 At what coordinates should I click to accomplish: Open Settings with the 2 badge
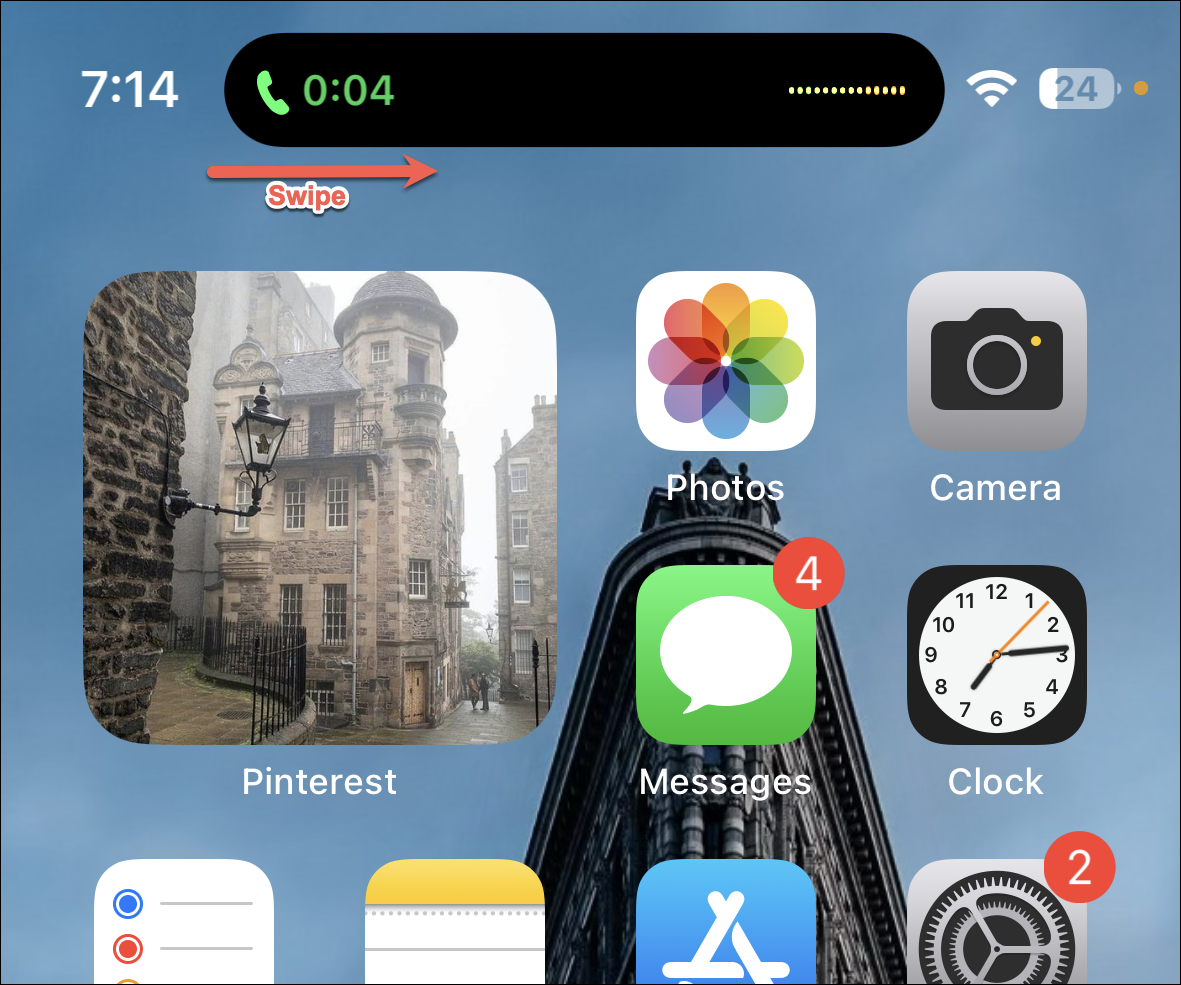click(996, 922)
